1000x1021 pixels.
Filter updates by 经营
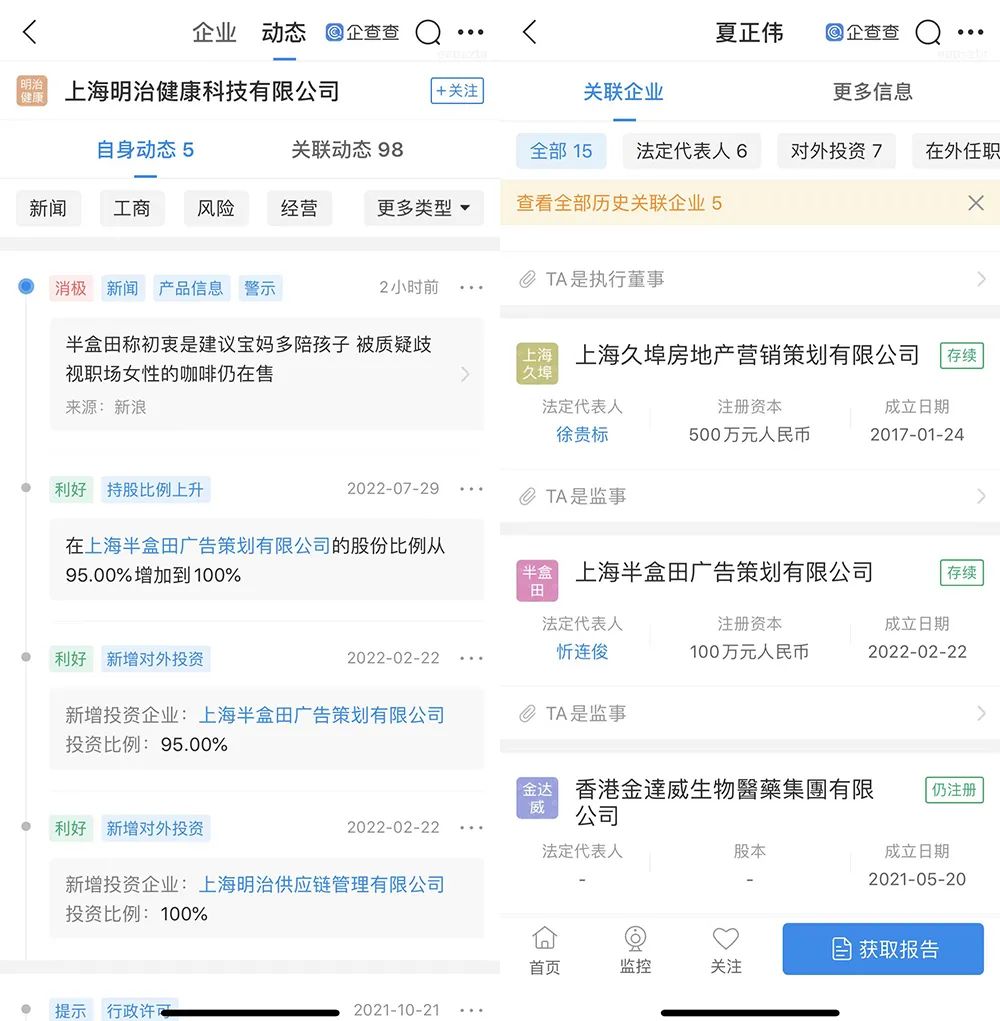pos(299,208)
